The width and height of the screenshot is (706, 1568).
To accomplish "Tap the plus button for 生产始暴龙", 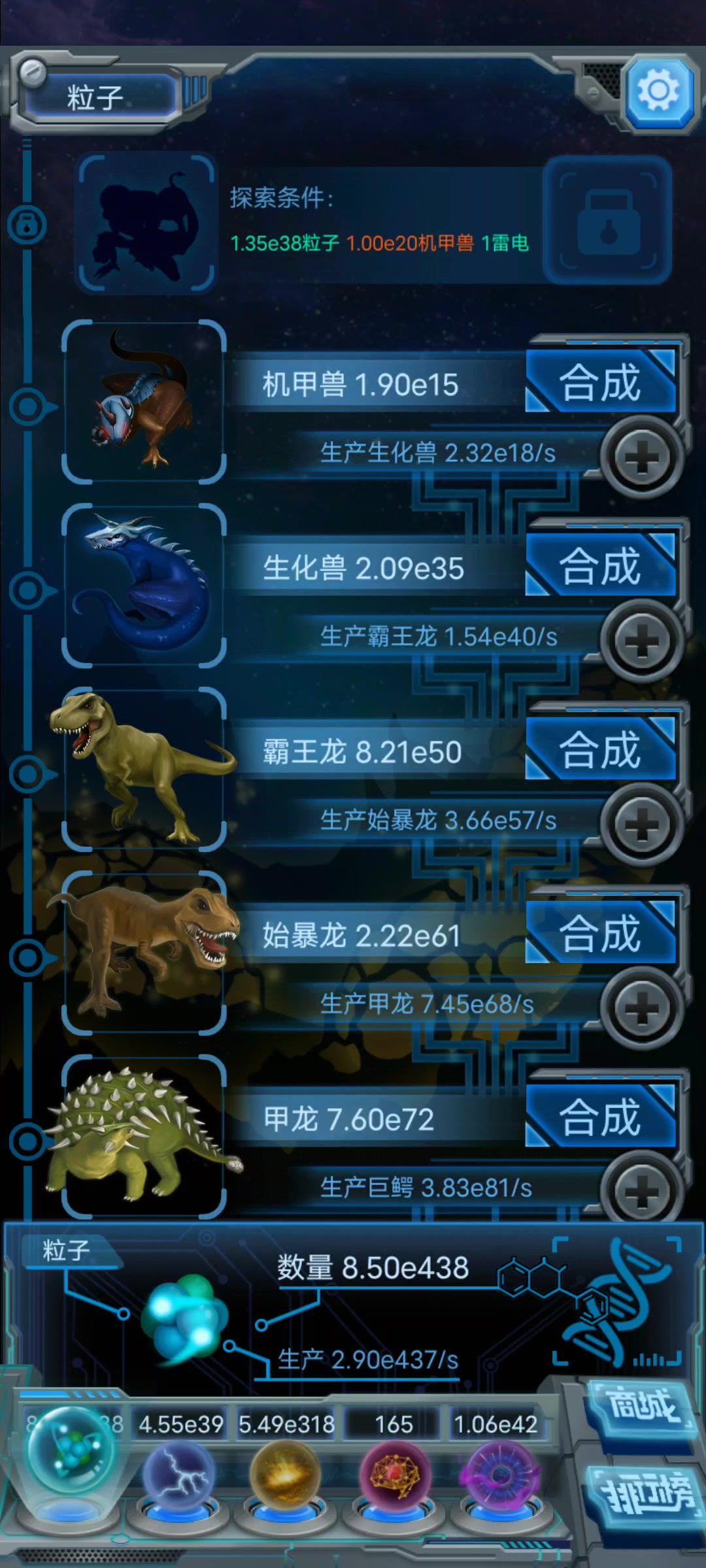I will (x=642, y=825).
